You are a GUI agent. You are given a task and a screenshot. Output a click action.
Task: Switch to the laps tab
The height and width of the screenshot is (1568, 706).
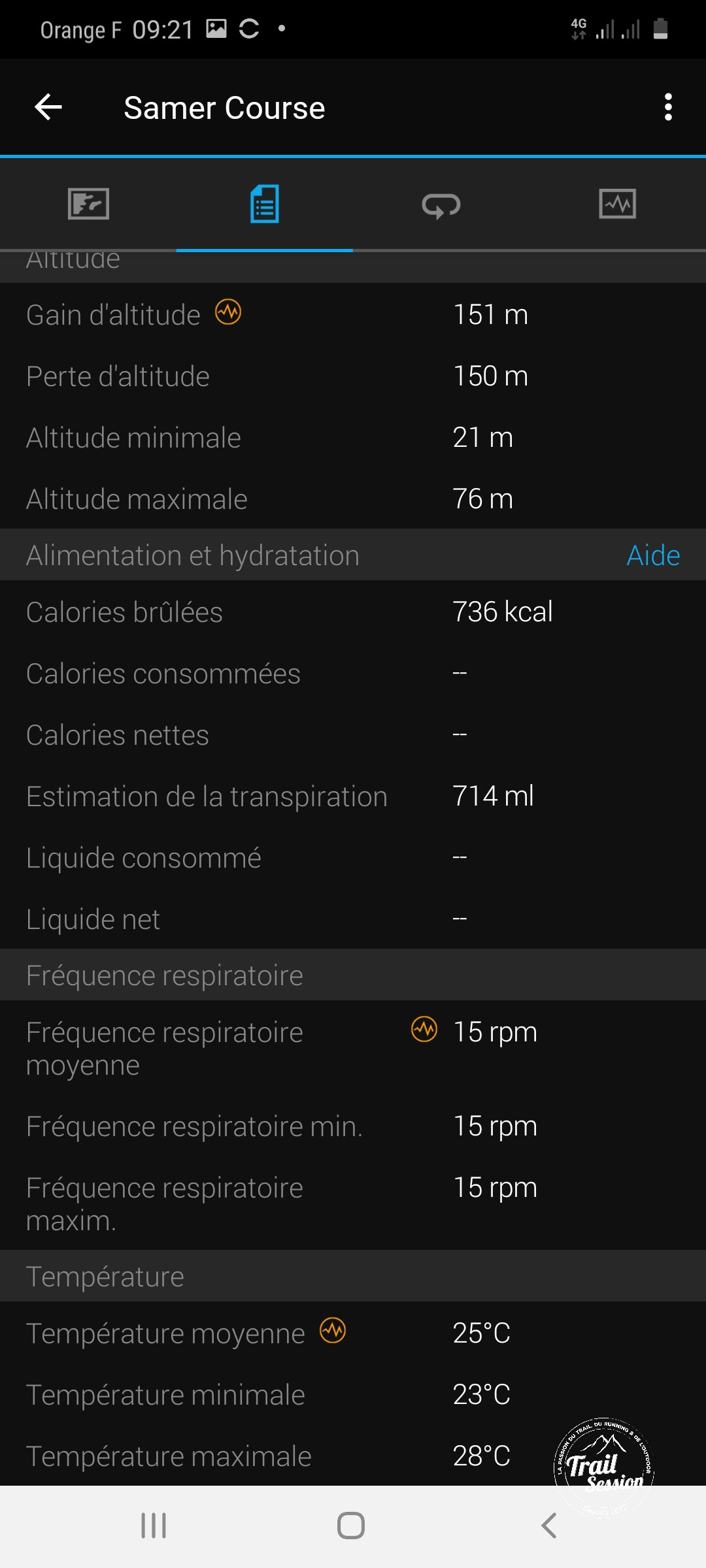[x=441, y=205]
